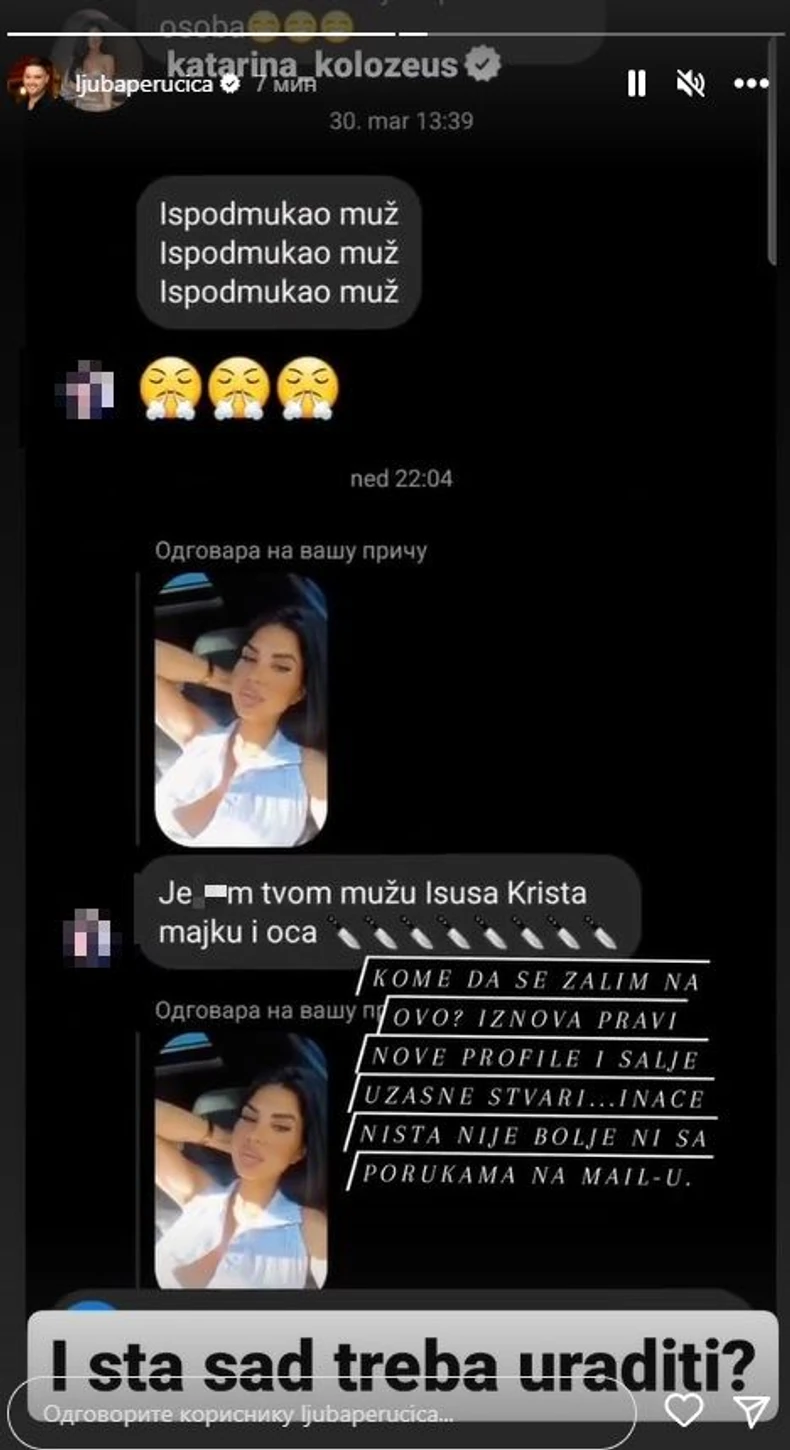790x1450 pixels.
Task: Share the story via the paper plane icon
Action: (750, 1410)
